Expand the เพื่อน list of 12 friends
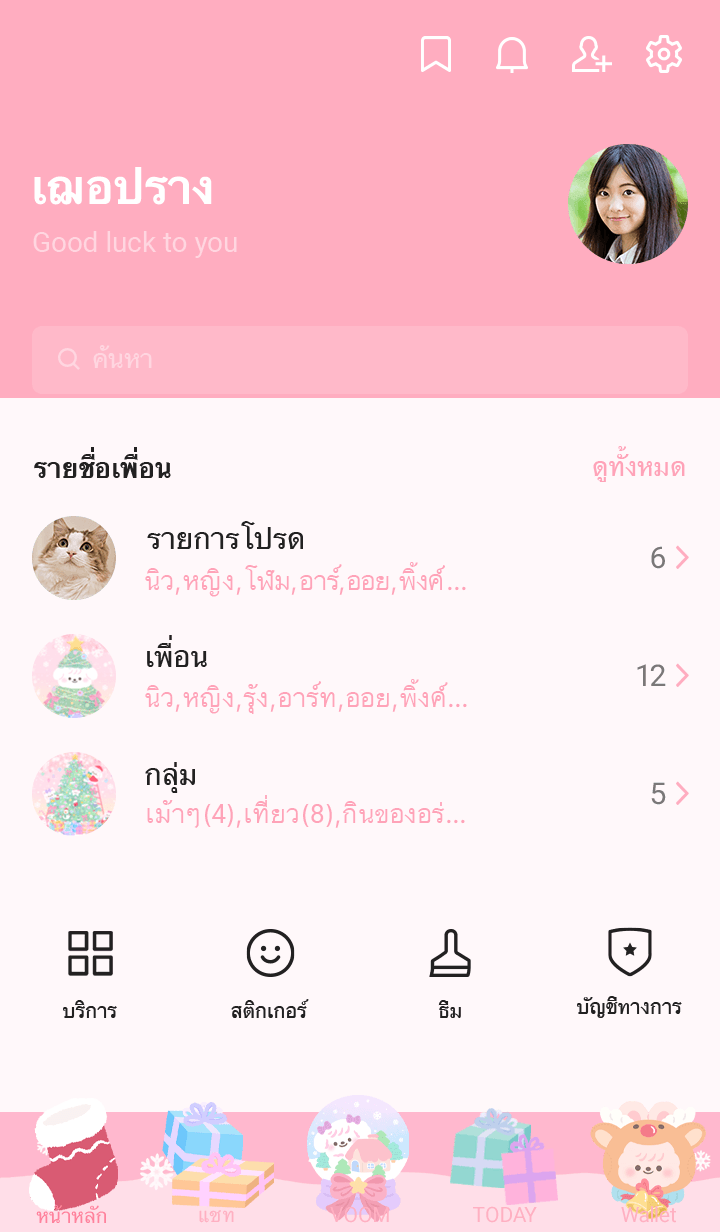The height and width of the screenshot is (1232, 720). tap(360, 676)
